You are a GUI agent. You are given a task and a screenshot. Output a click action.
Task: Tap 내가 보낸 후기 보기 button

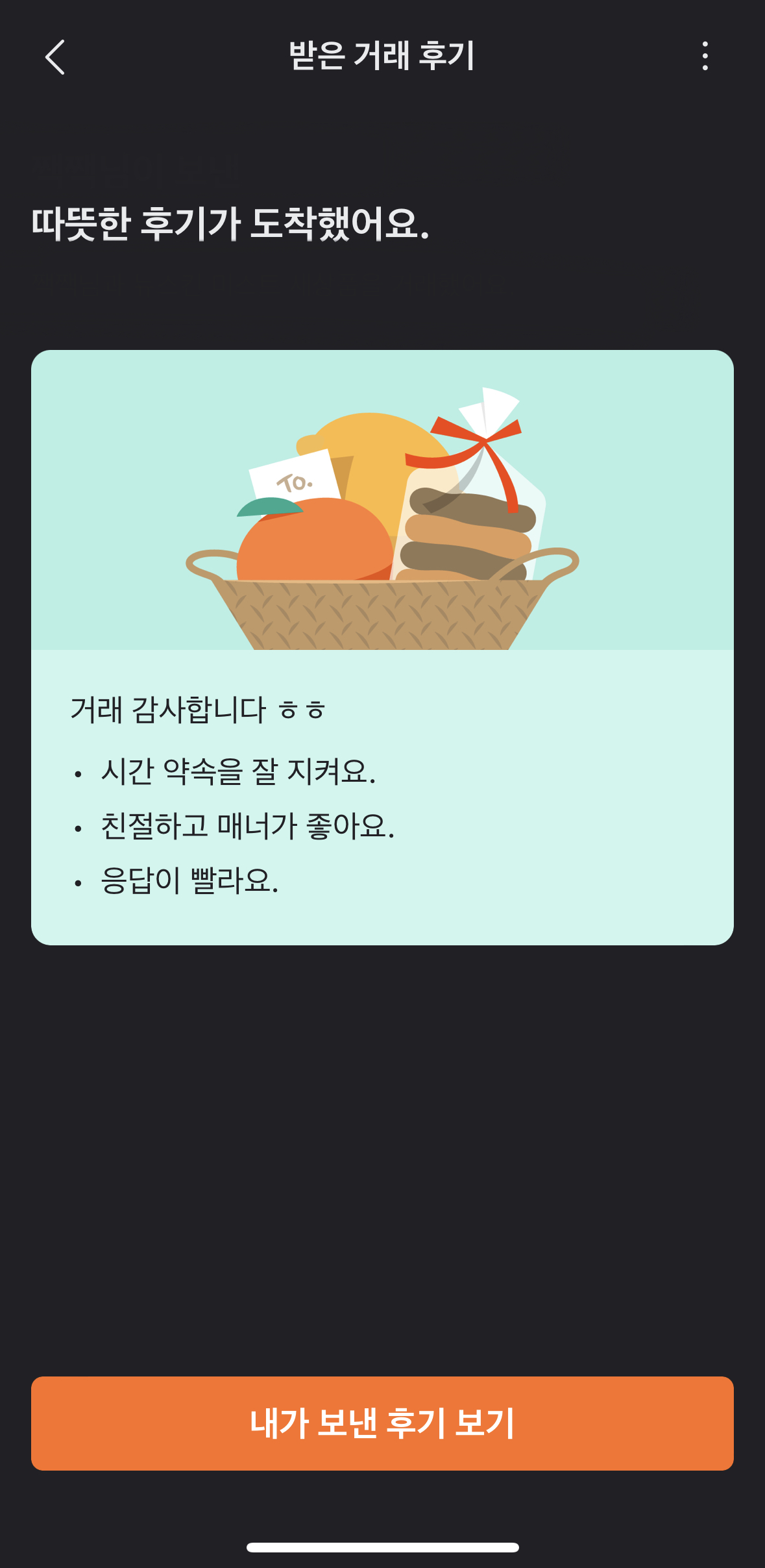coord(382,1423)
